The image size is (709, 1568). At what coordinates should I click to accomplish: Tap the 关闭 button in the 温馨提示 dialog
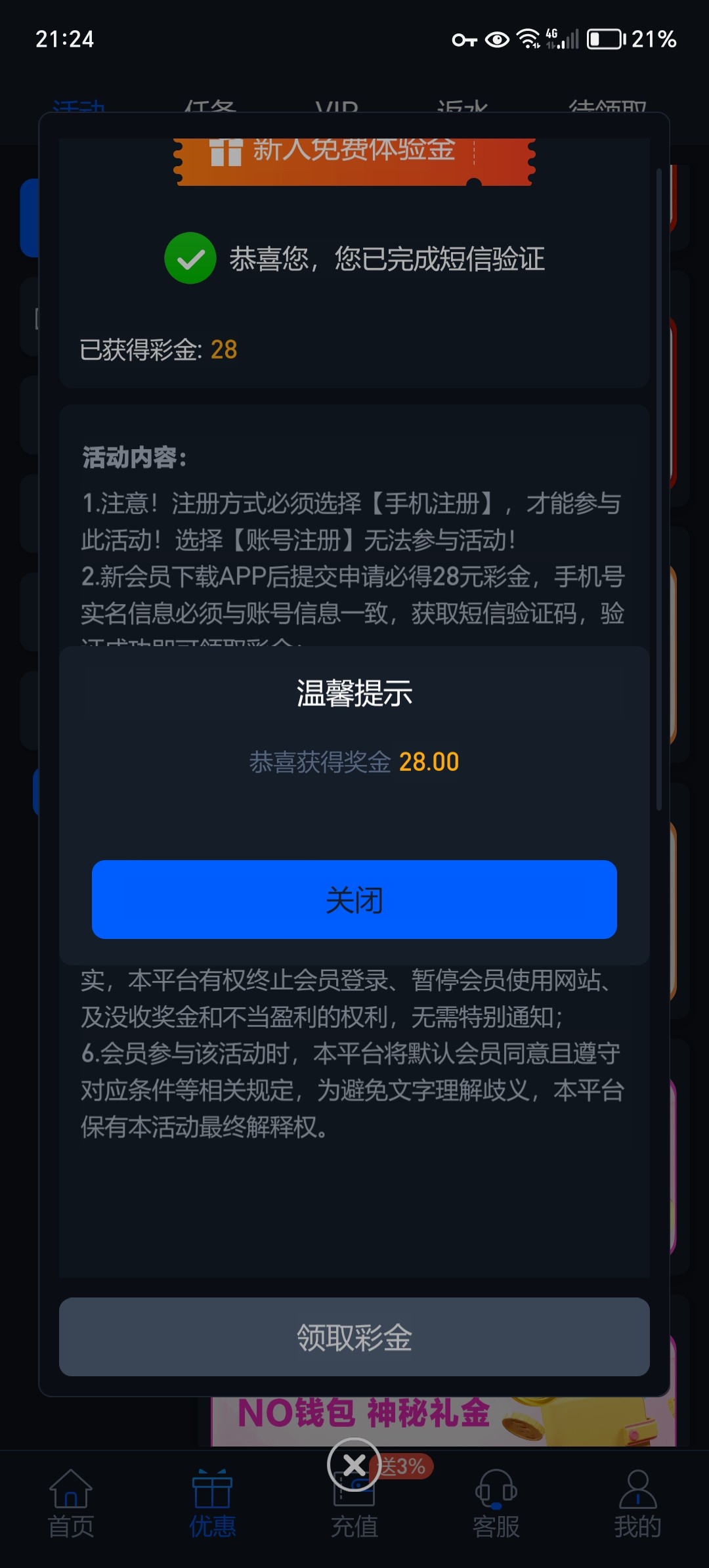pos(354,899)
